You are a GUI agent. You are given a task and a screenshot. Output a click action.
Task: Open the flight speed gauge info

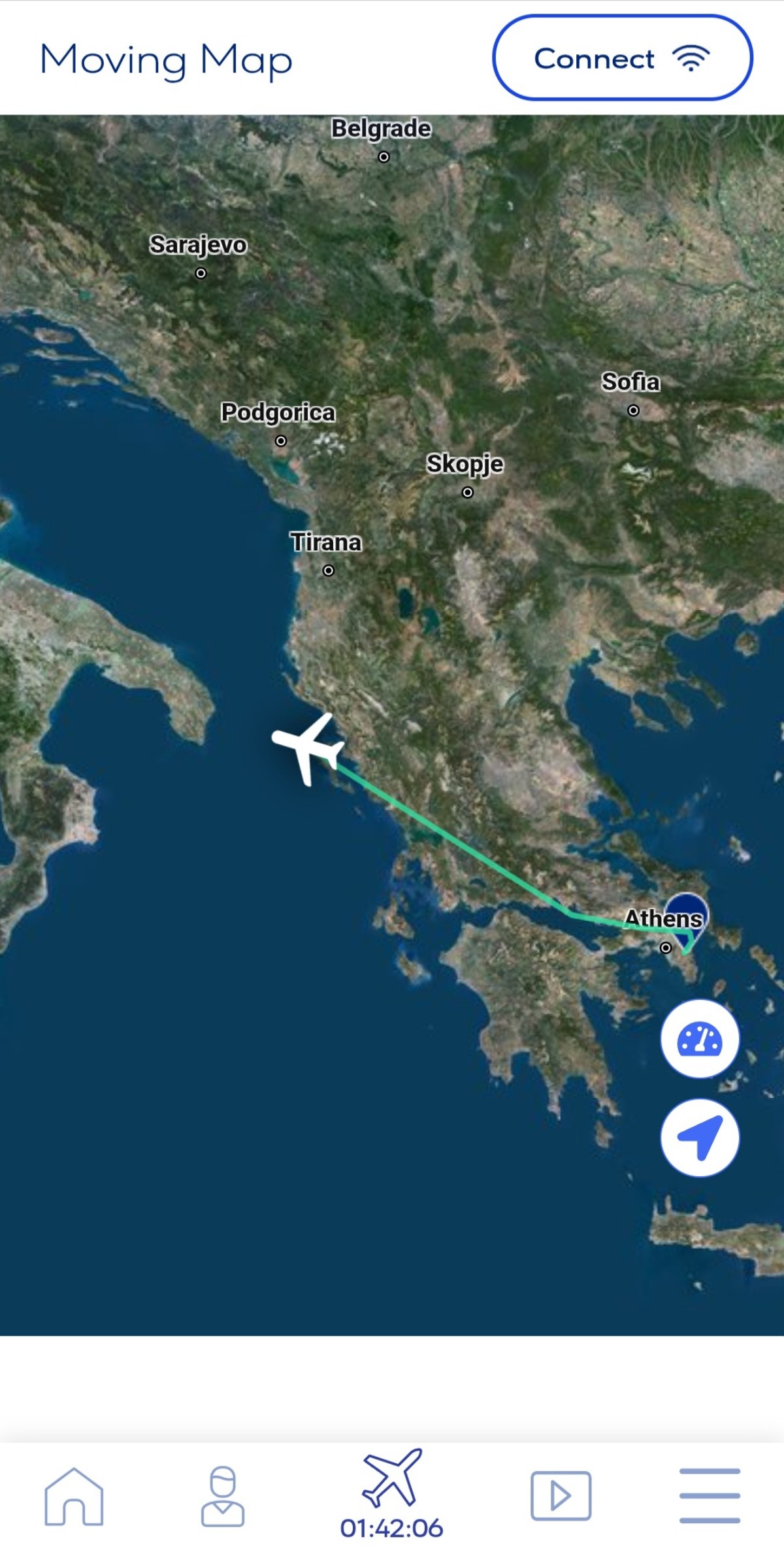pos(700,1038)
